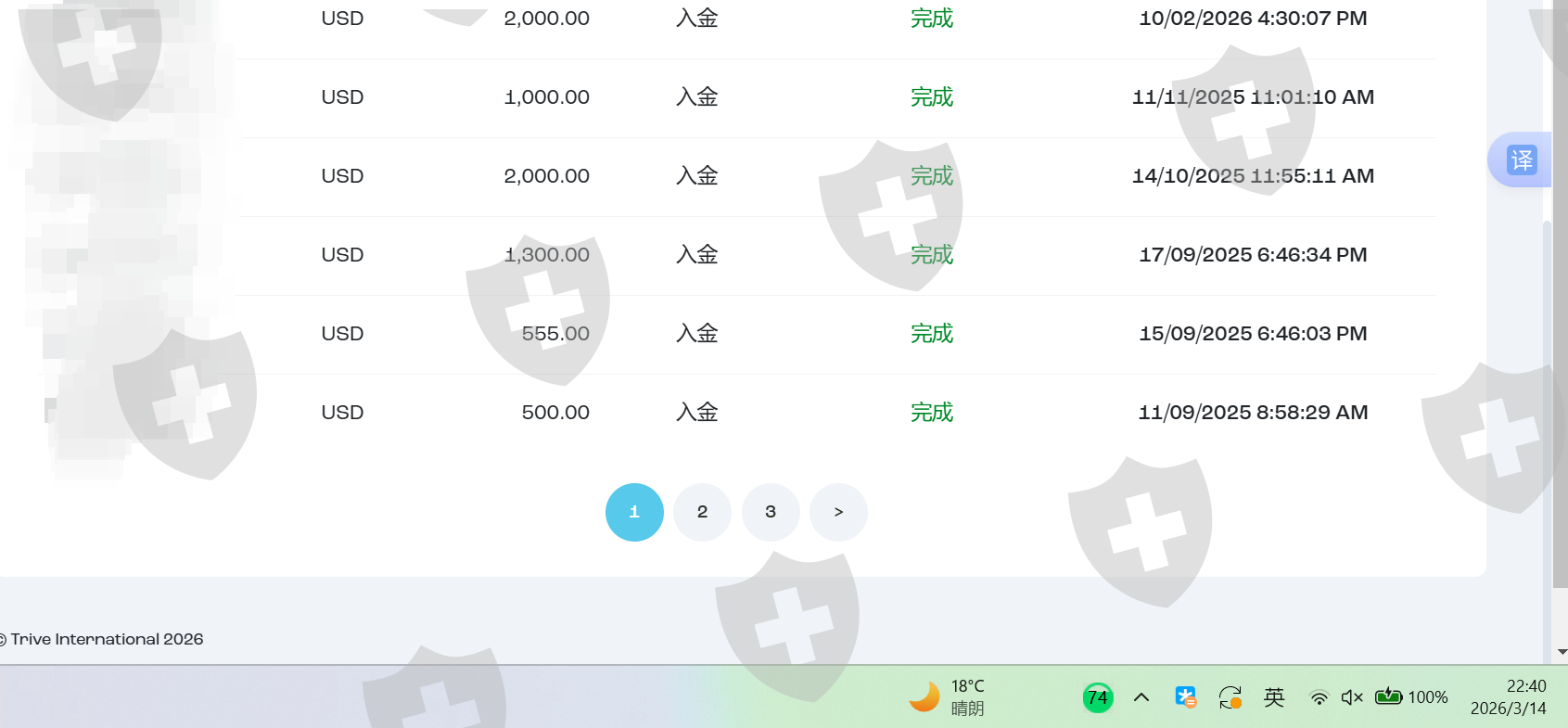Go to page 2 of transactions
This screenshot has height=728, width=1568.
coord(702,512)
